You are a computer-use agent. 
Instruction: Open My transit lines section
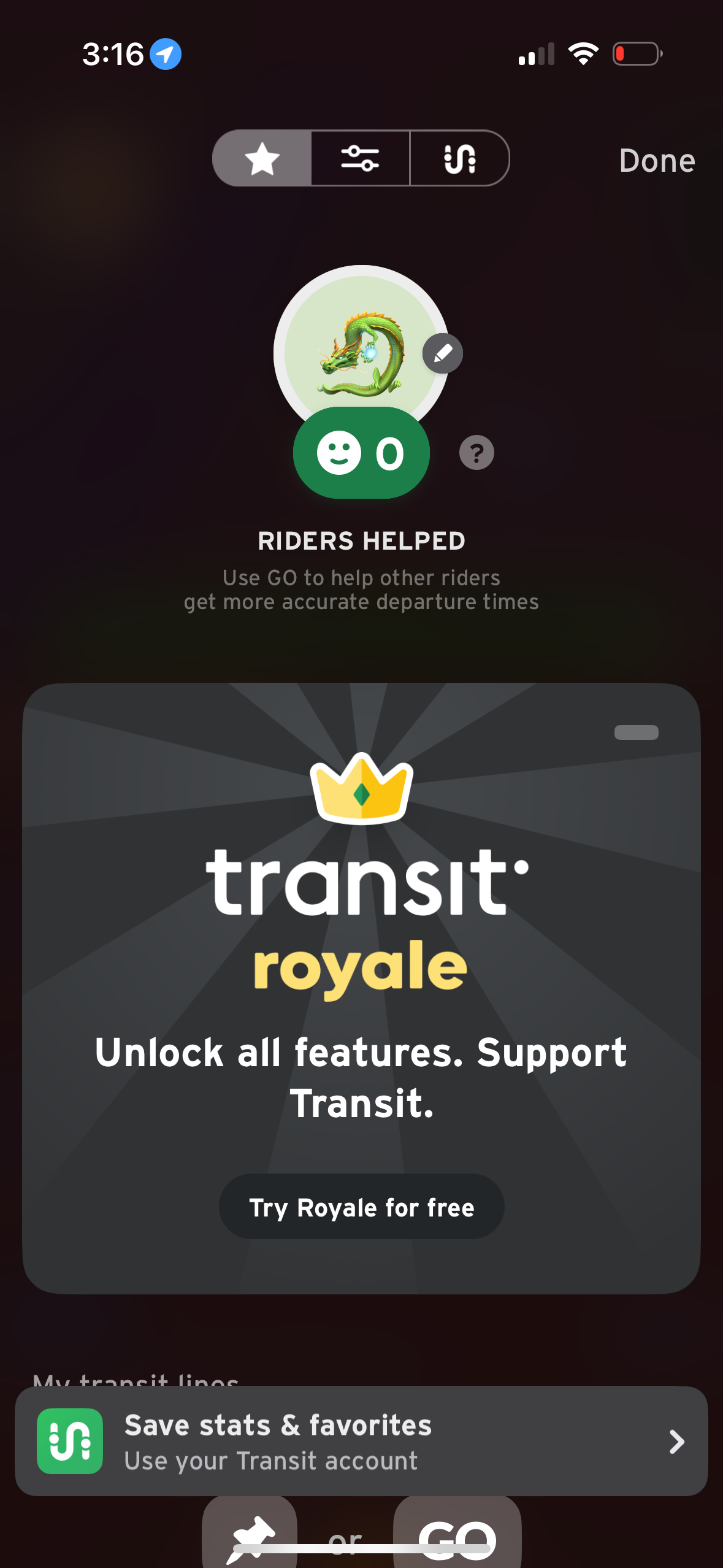click(136, 1380)
